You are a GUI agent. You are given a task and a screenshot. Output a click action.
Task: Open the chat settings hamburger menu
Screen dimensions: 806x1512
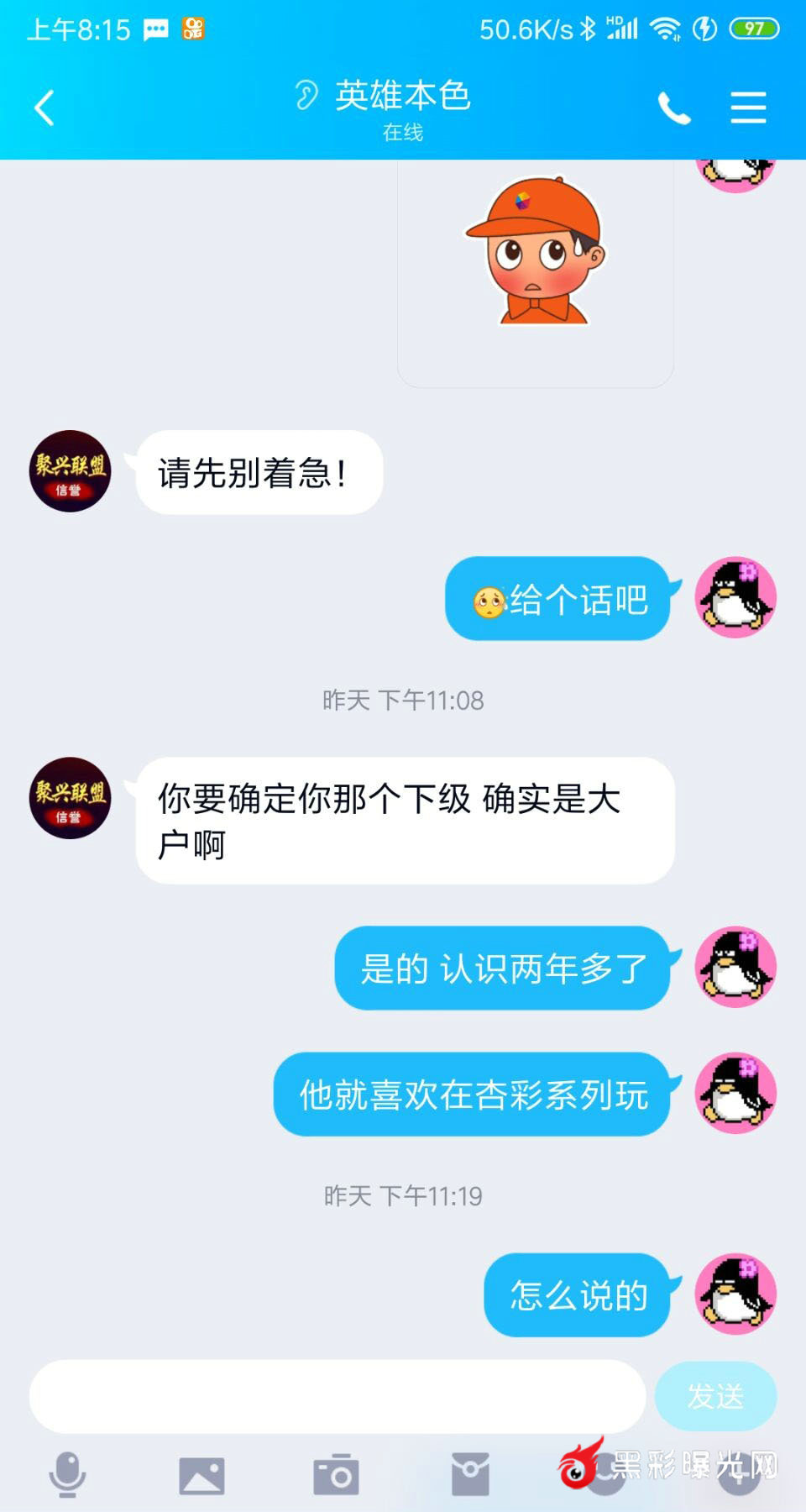point(747,108)
